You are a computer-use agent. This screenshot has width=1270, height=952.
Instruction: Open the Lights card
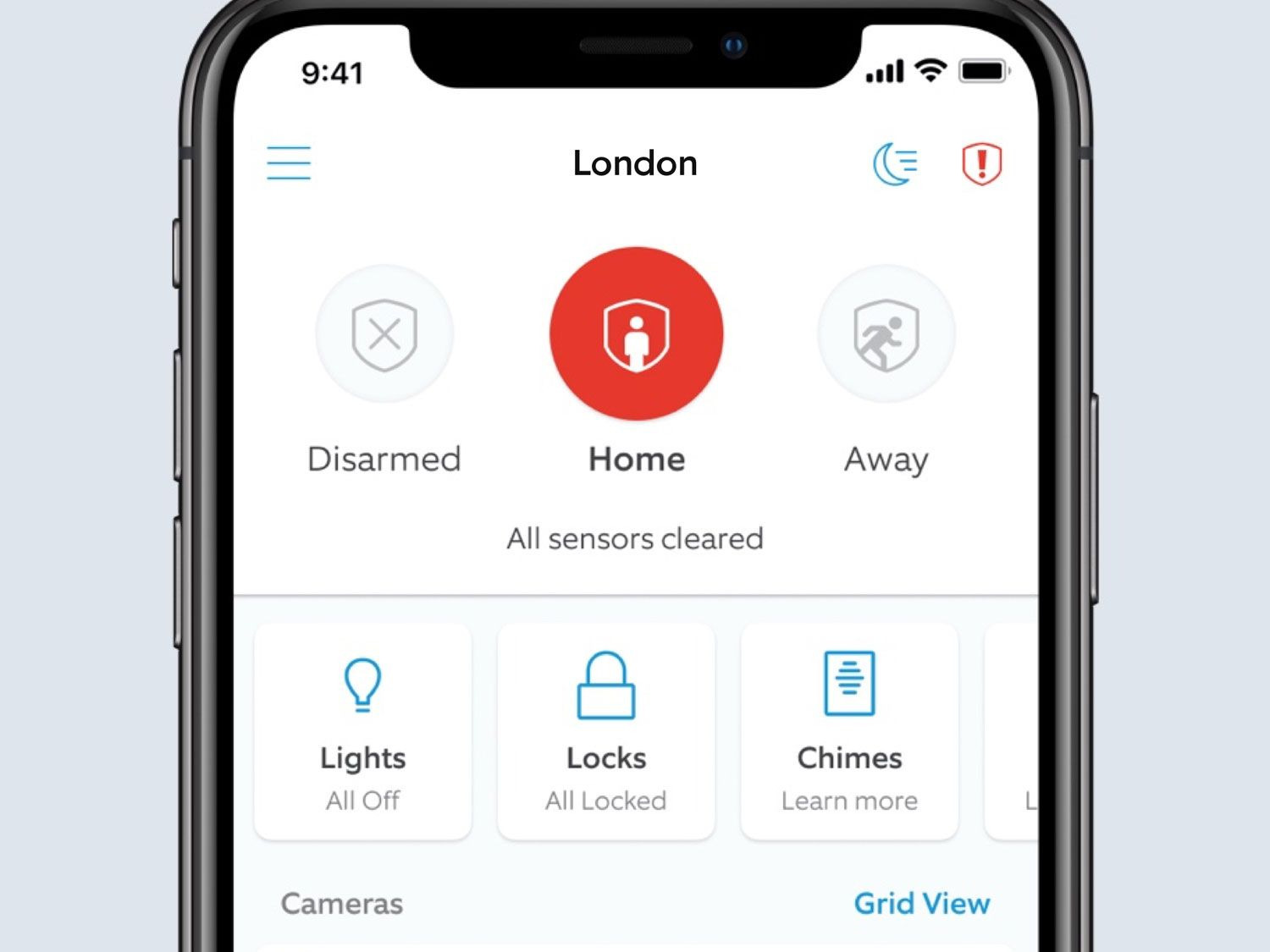363,732
